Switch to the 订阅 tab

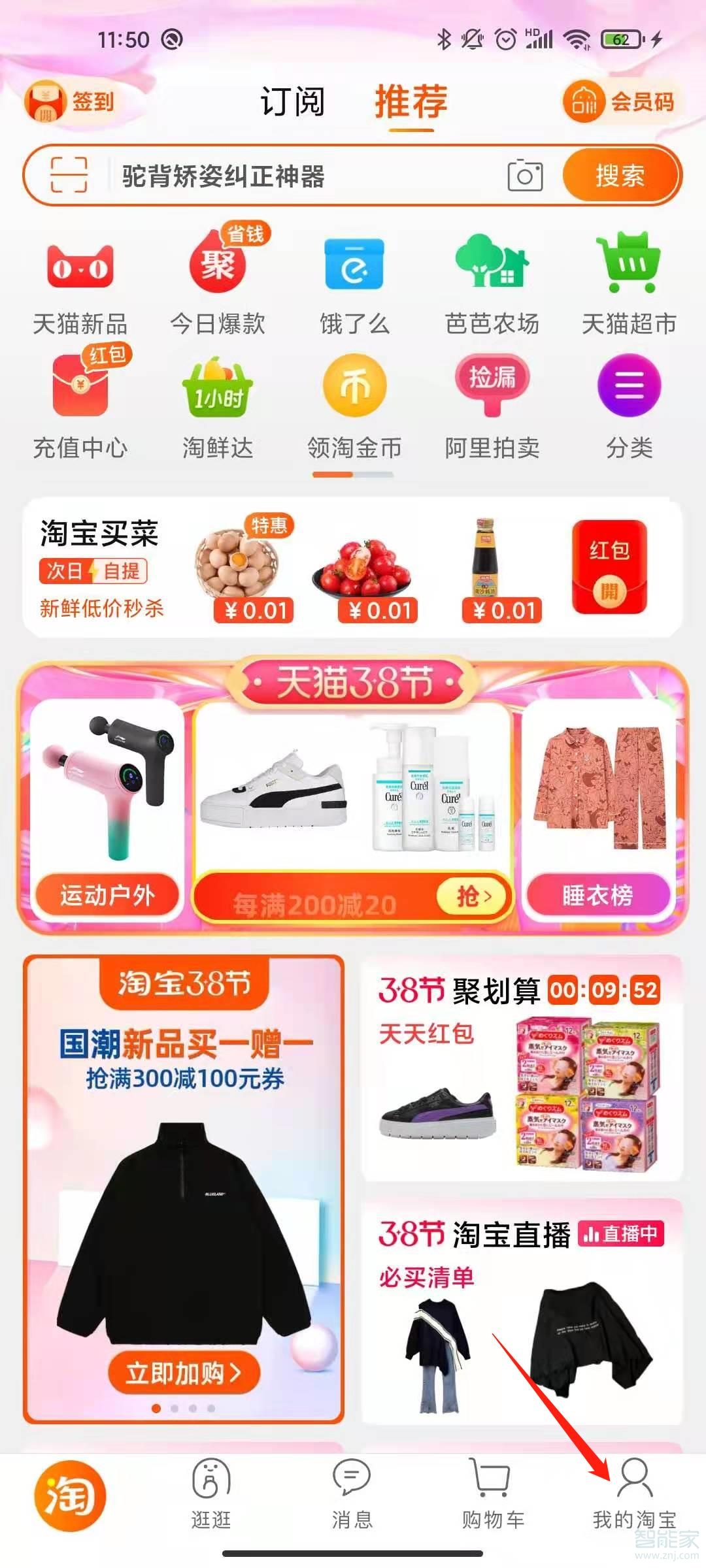tap(292, 102)
